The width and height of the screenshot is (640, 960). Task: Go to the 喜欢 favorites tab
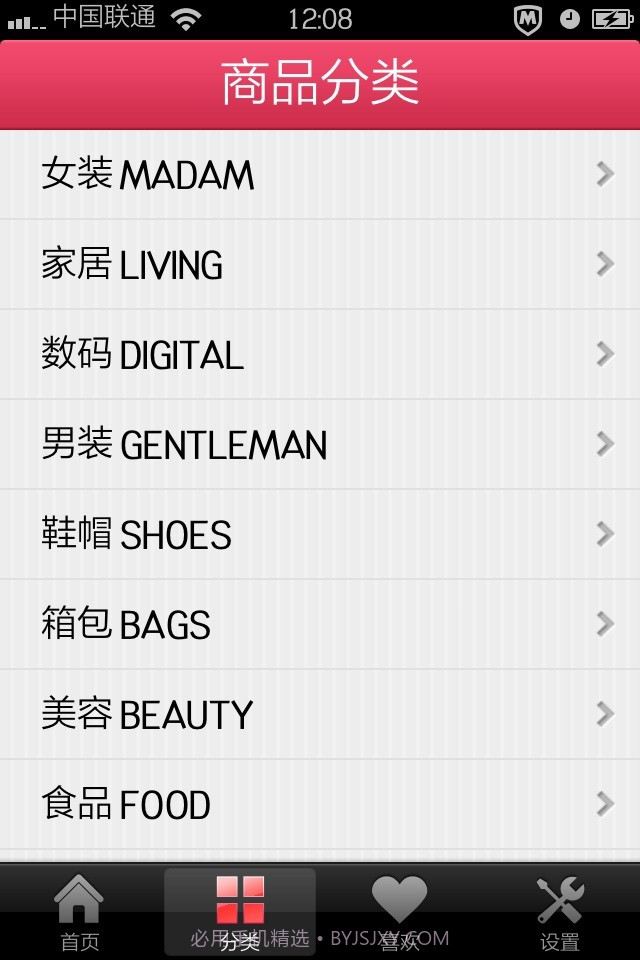click(400, 912)
